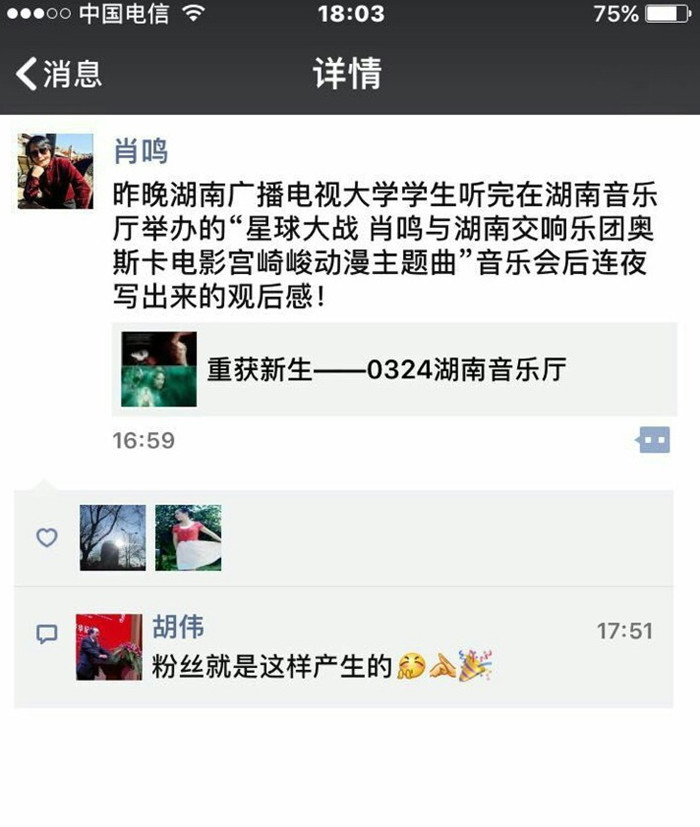This screenshot has width=700, height=827.
Task: View first liker's avatar with tree
Action: coord(113,537)
